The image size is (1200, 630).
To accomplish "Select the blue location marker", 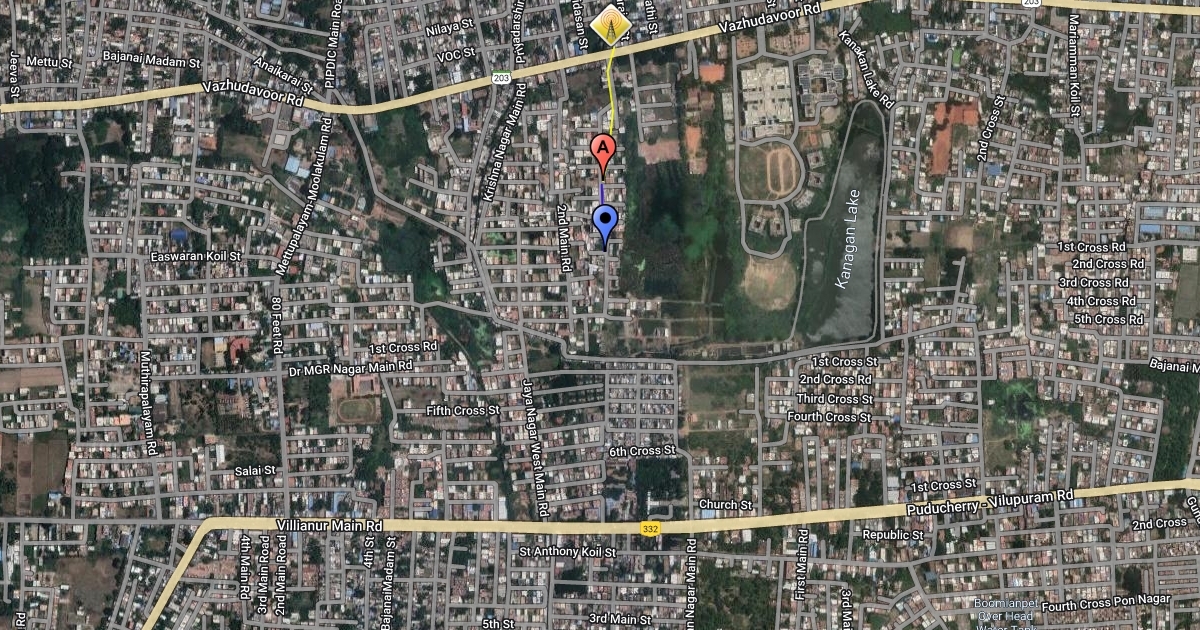I will point(604,222).
